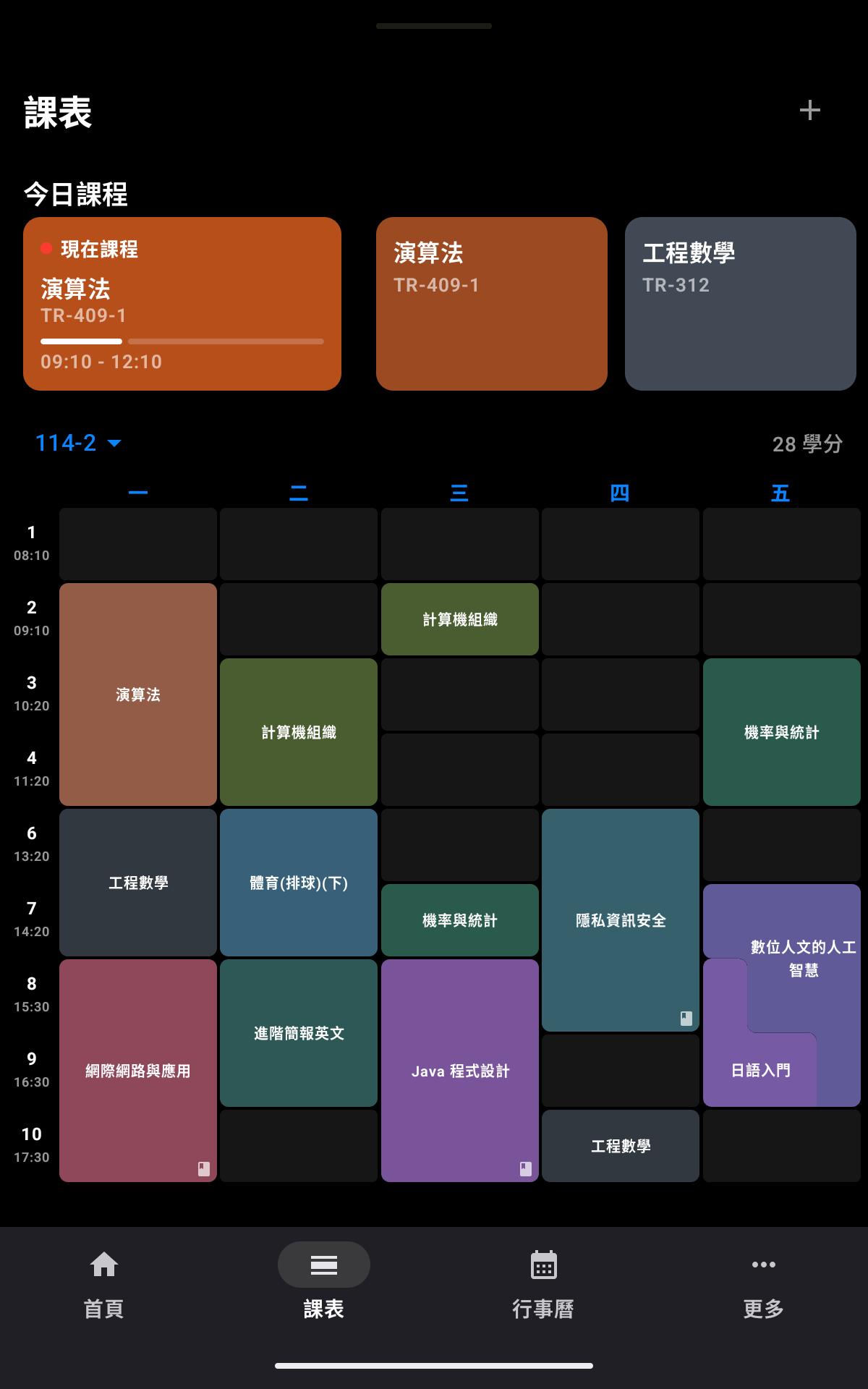The height and width of the screenshot is (1389, 868).
Task: Open the 日語入門 course block
Action: coord(759,1071)
